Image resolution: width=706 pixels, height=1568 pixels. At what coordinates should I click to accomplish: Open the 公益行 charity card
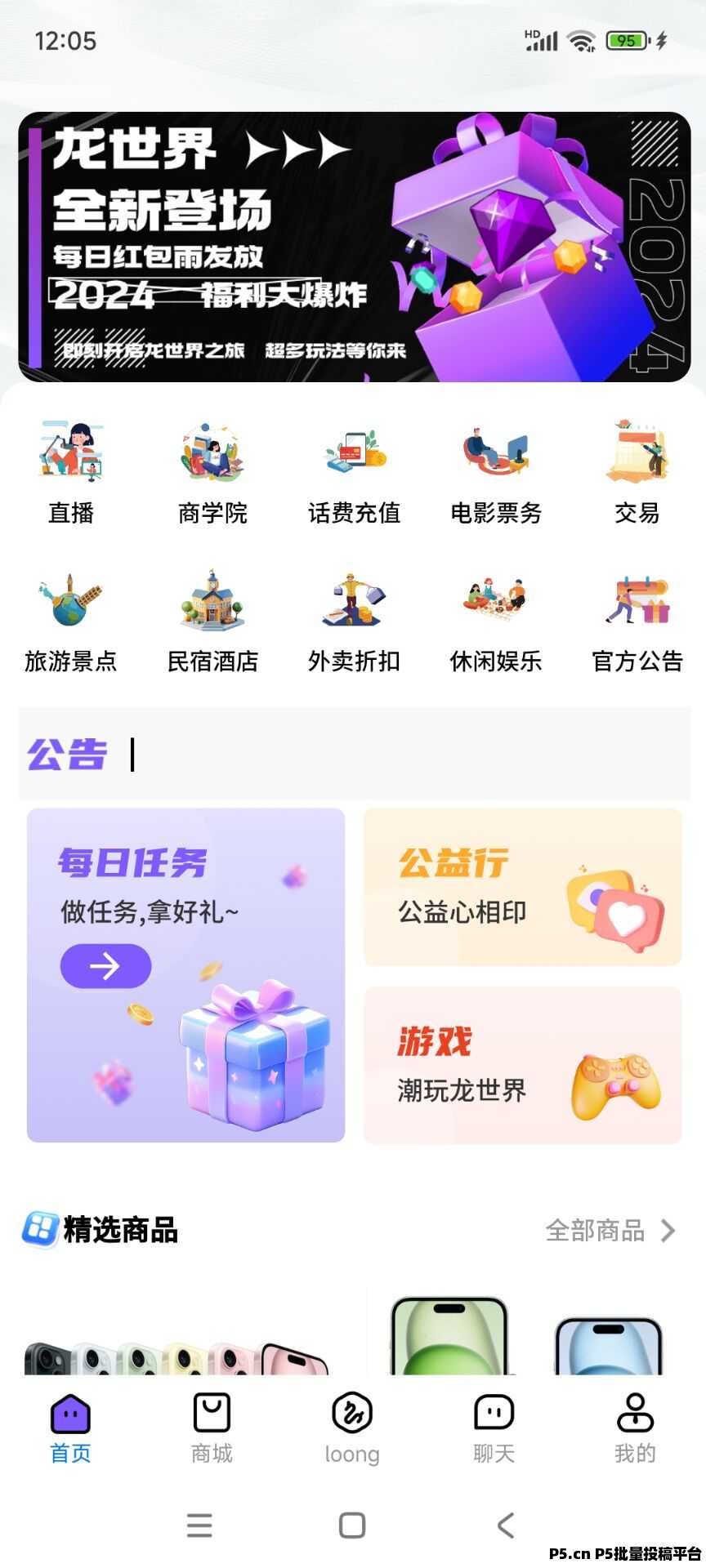[x=523, y=888]
